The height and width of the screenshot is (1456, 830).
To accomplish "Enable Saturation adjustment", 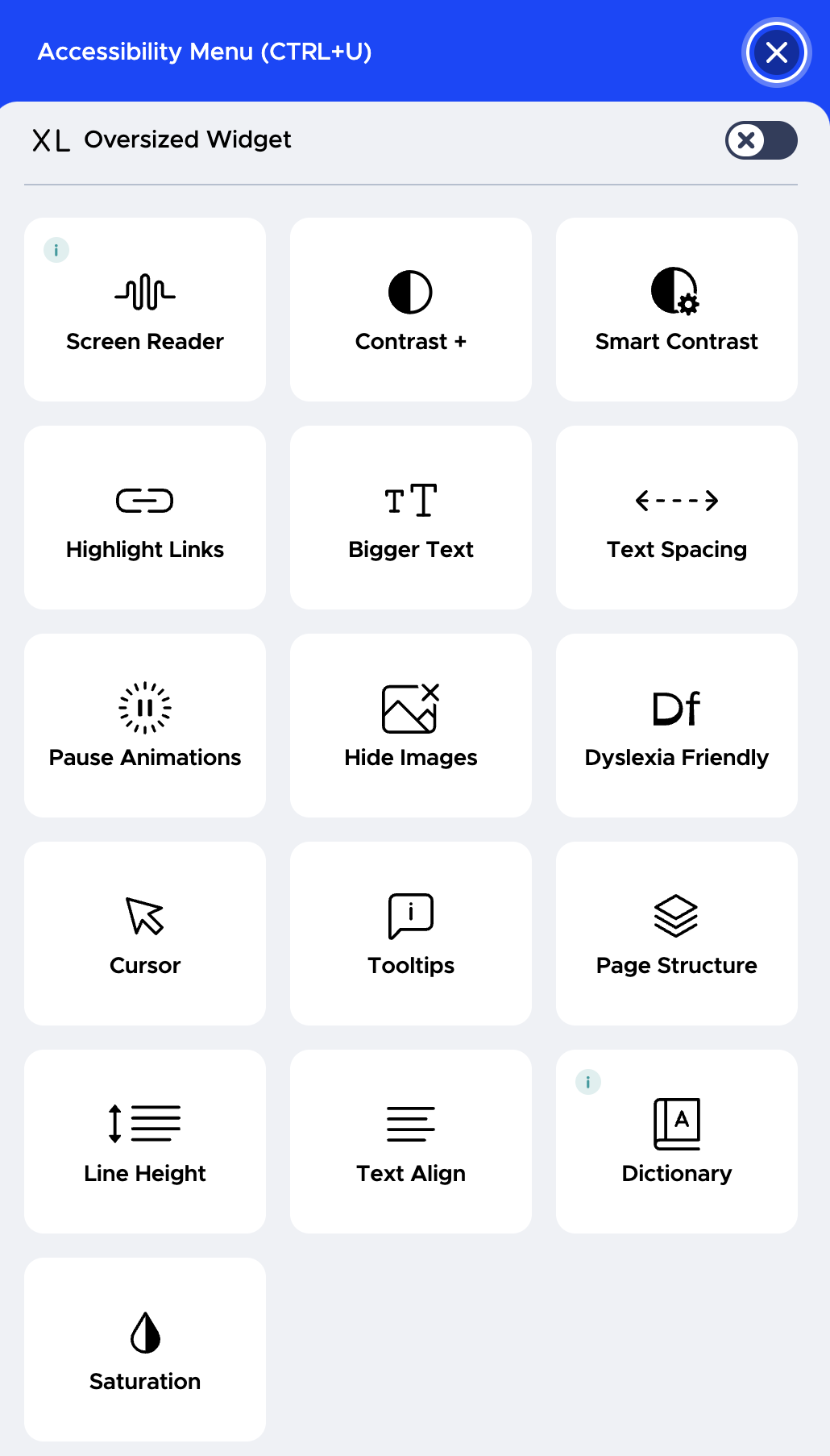I will click(145, 1349).
